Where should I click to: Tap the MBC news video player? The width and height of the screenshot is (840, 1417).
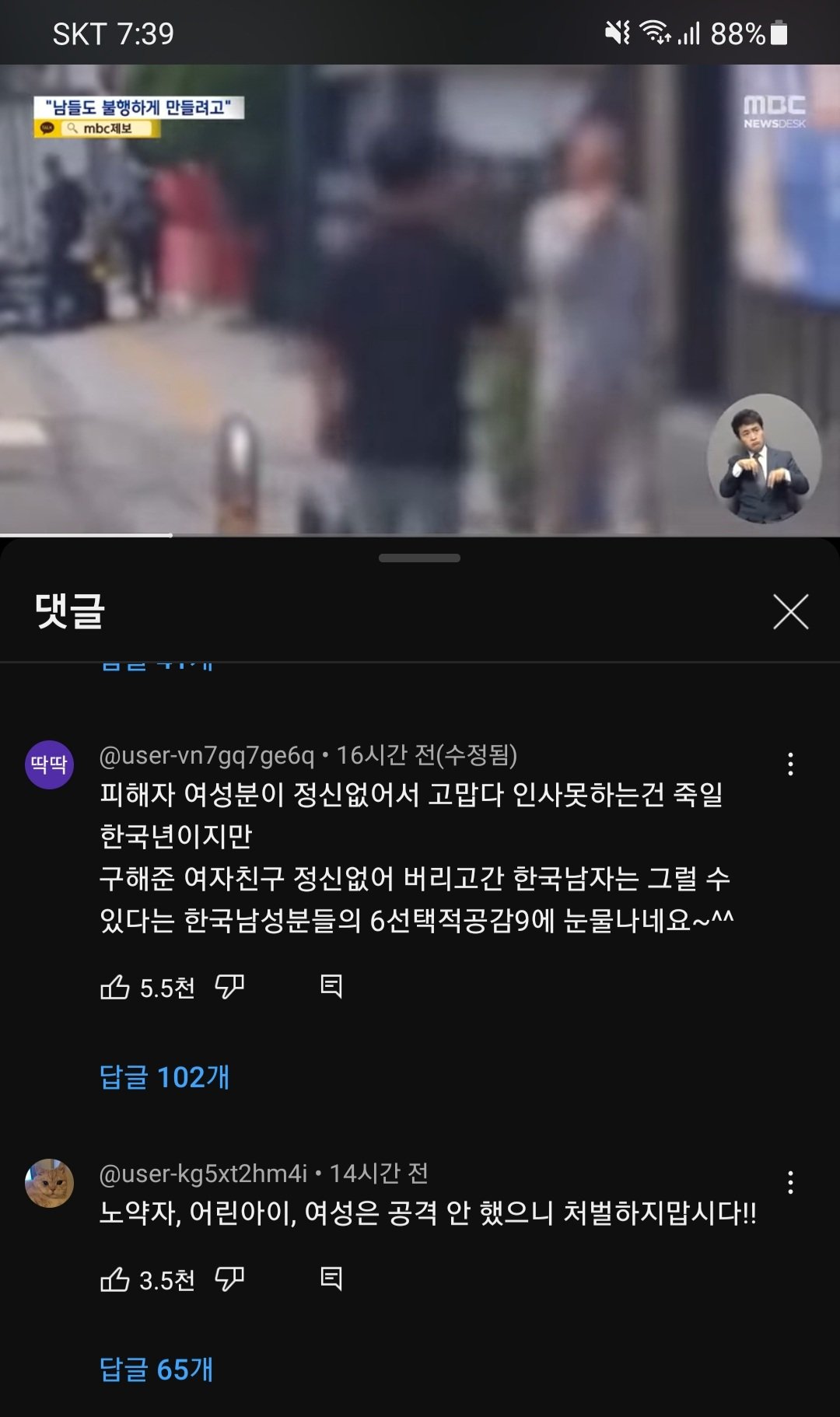click(420, 300)
